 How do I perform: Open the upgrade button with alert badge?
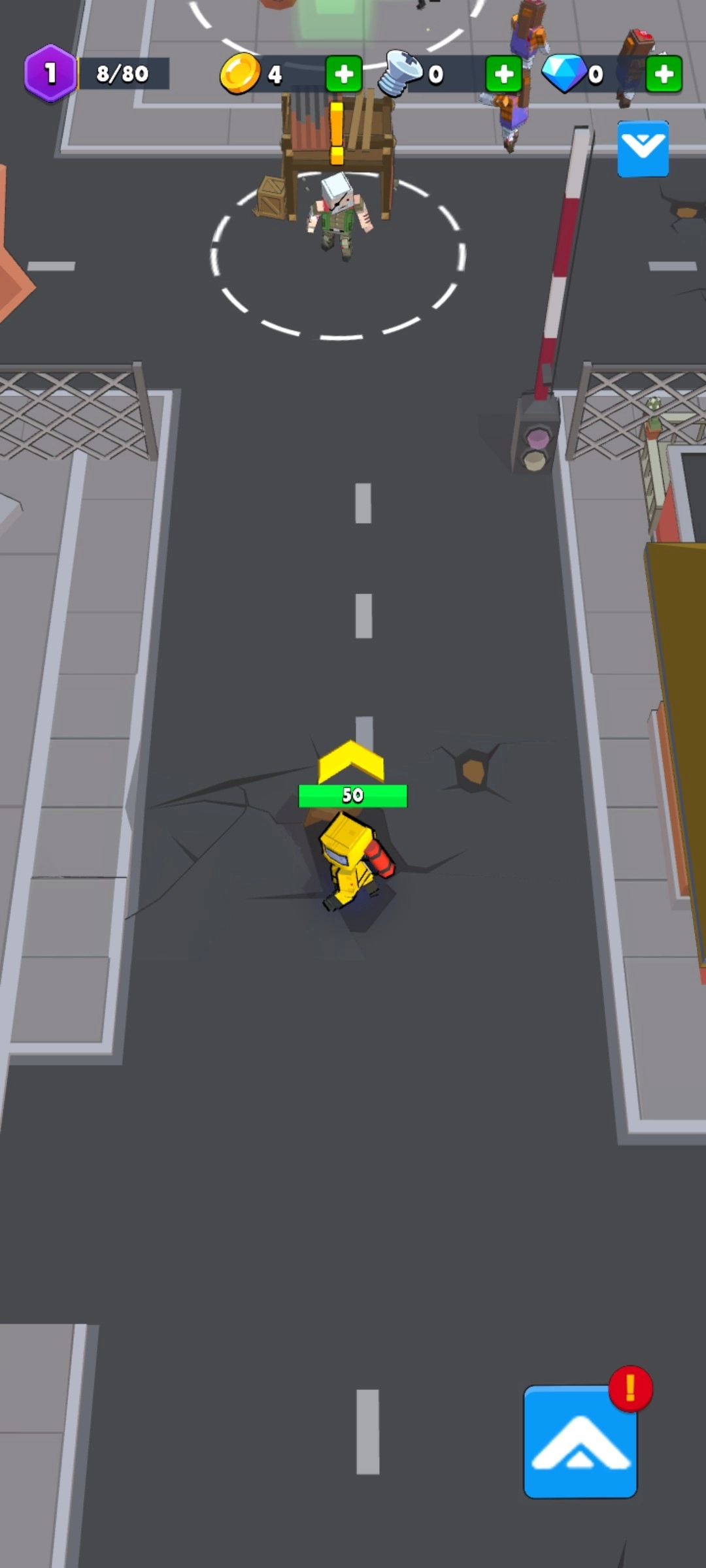pos(580,1441)
